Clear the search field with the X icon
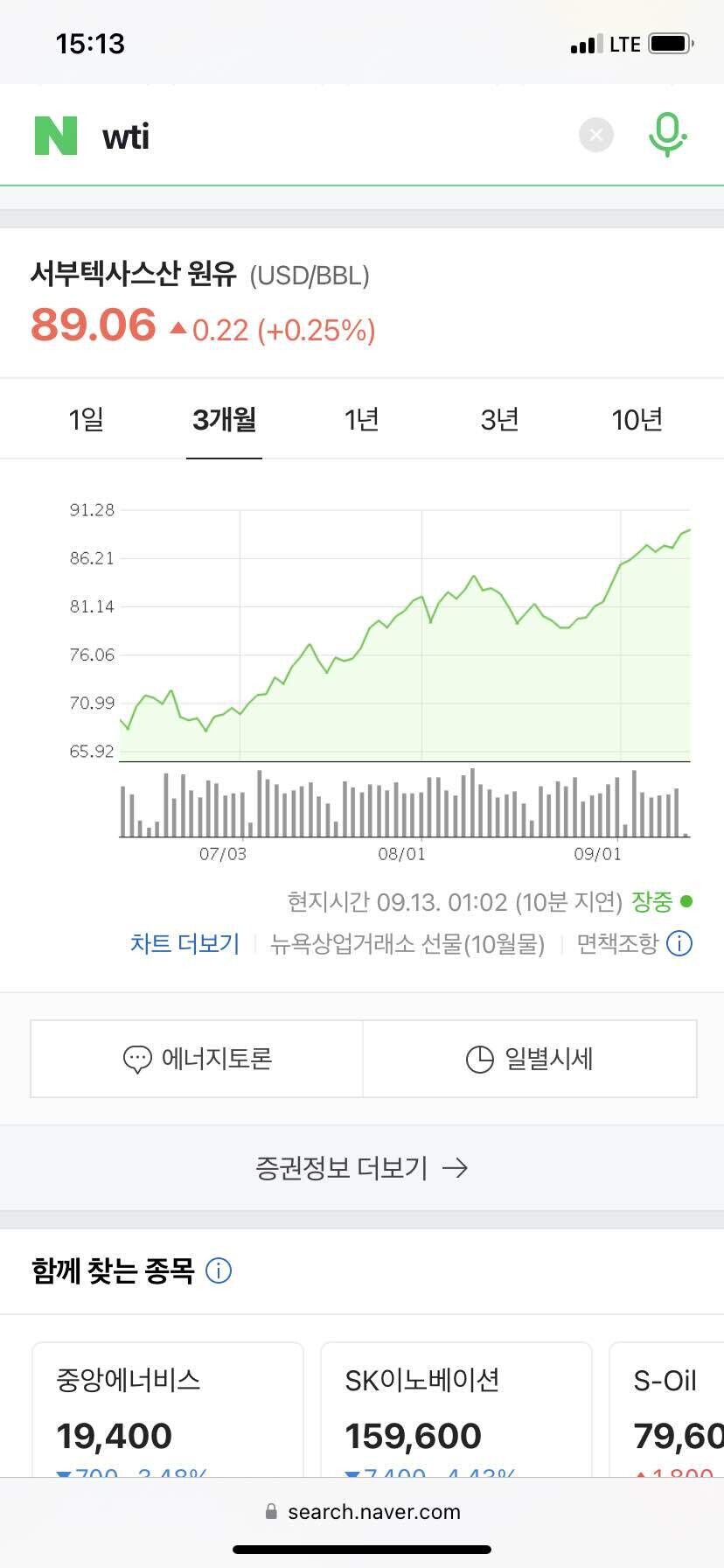The width and height of the screenshot is (724, 1568). click(595, 135)
